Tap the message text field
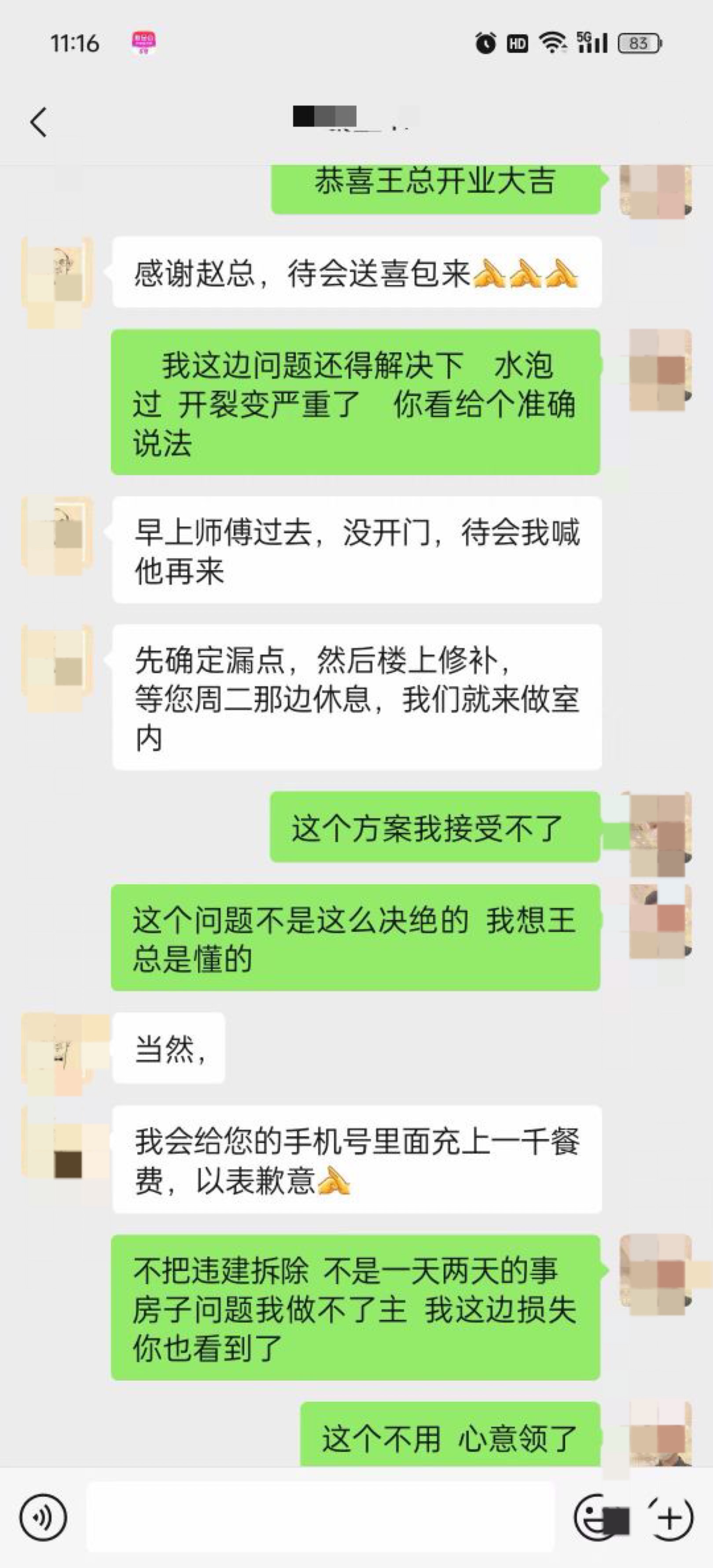 320,1517
